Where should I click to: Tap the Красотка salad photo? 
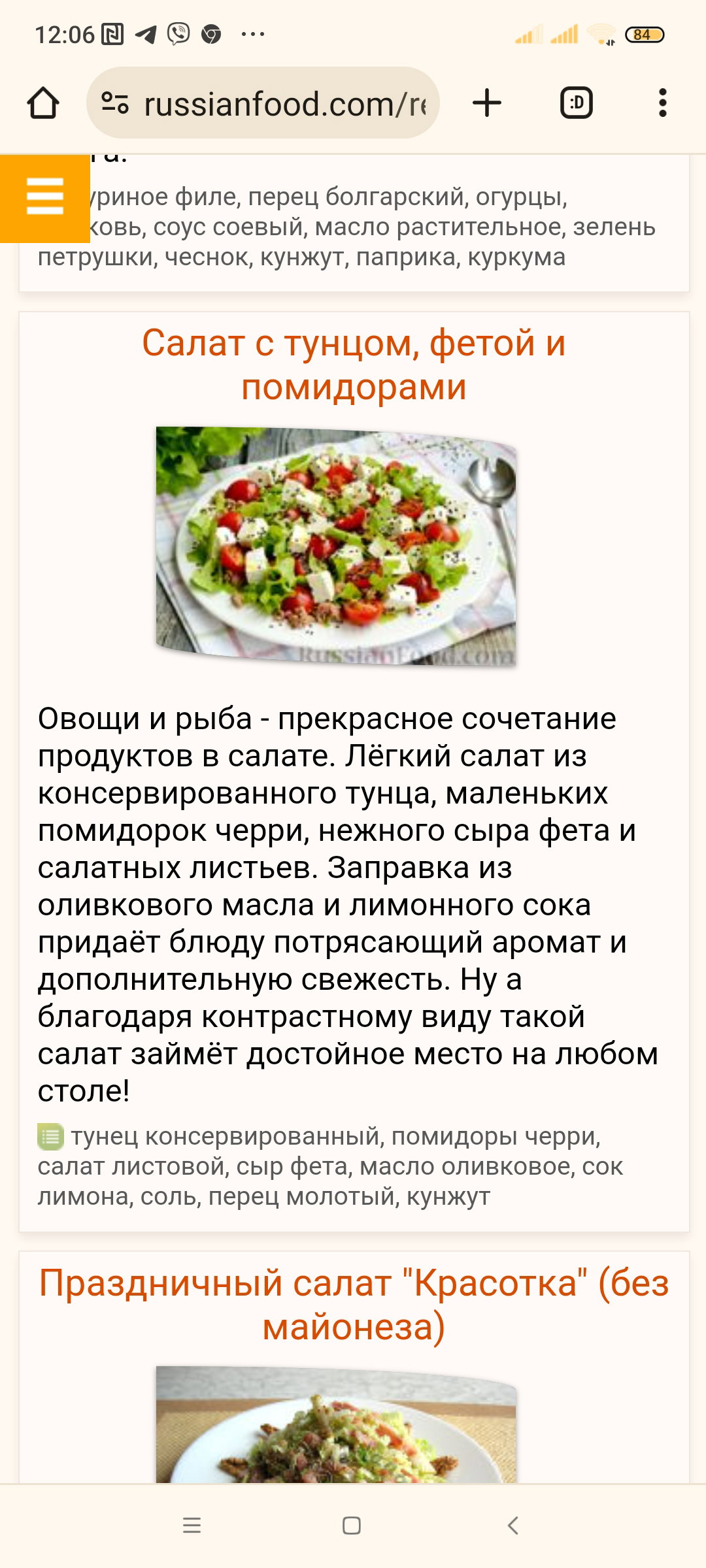pos(336,1424)
